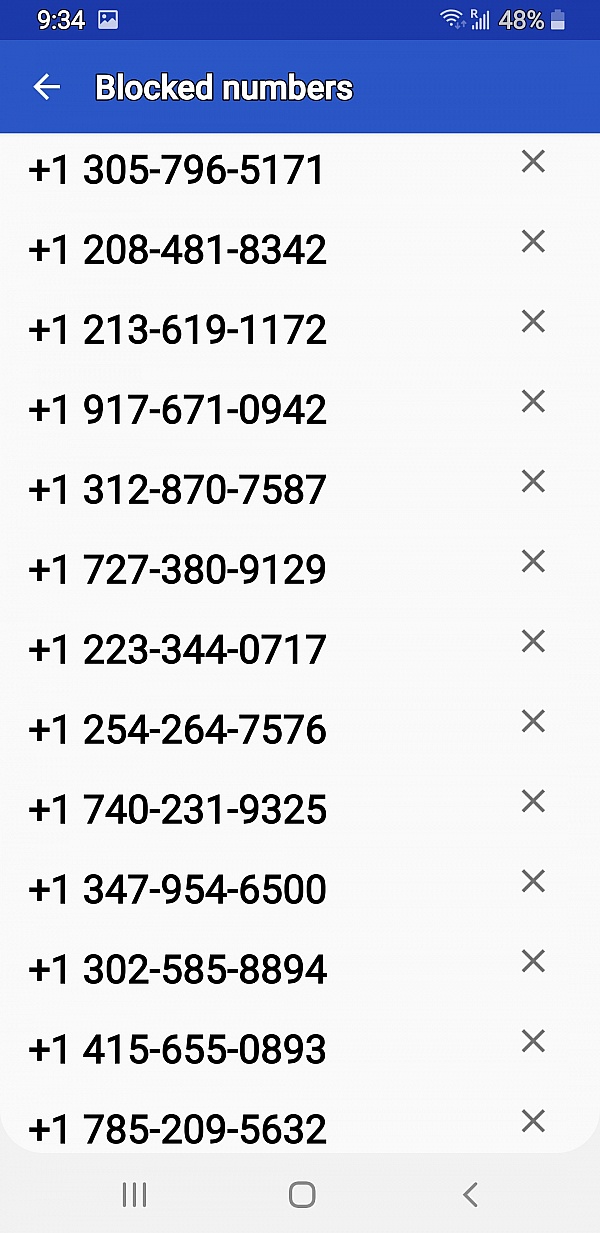Remove +1 312-870-7587 using its X
This screenshot has width=600, height=1233.
pyautogui.click(x=533, y=482)
